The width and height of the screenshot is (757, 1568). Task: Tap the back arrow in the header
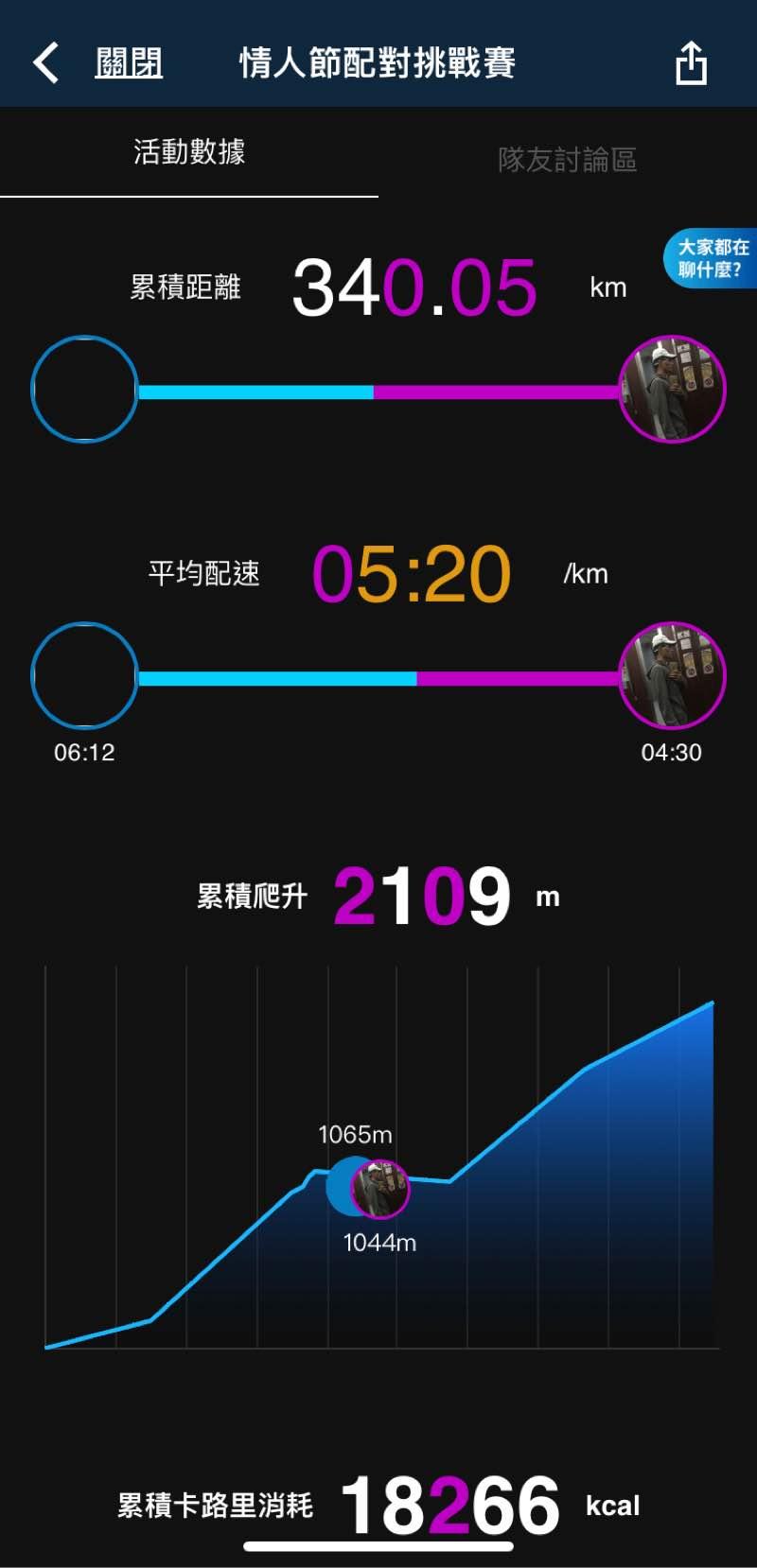coord(46,63)
